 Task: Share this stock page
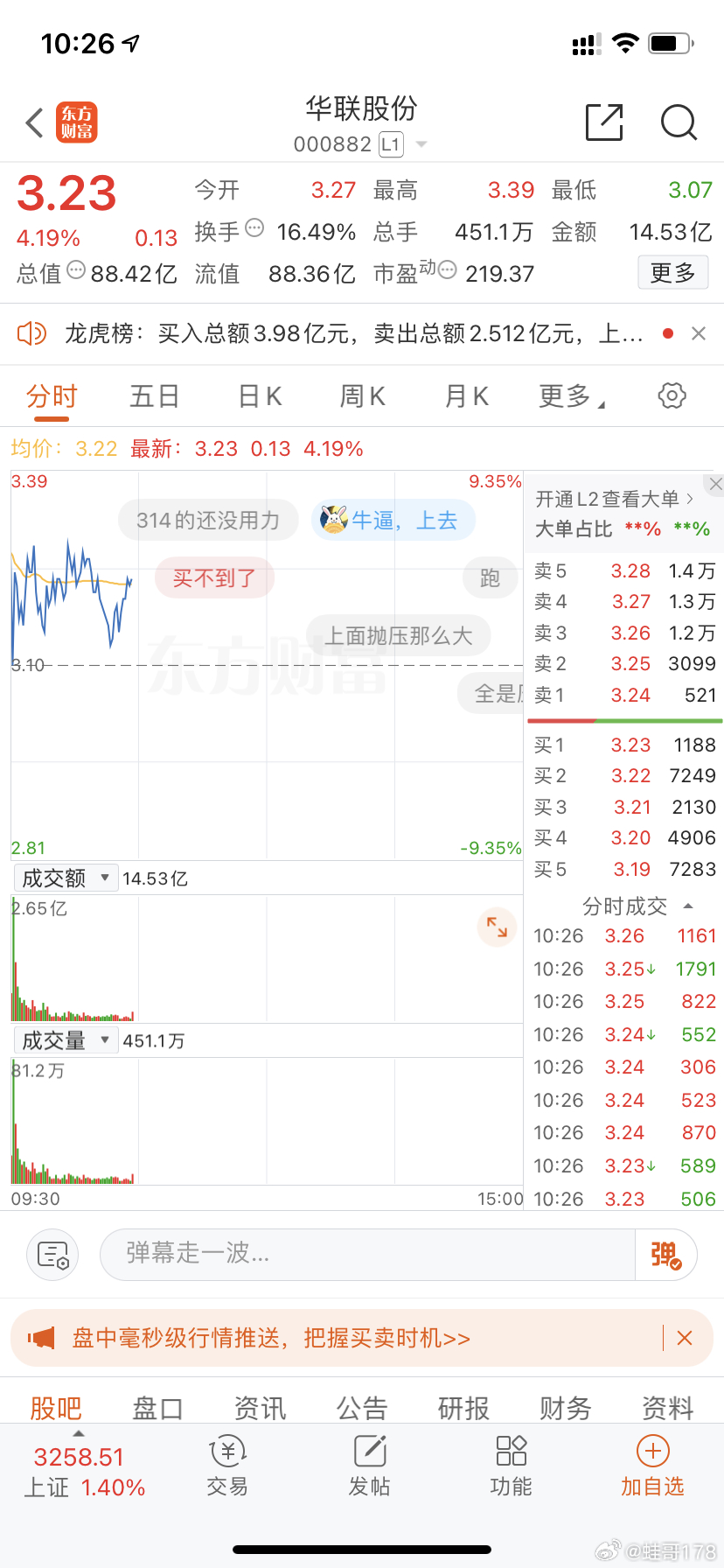pyautogui.click(x=604, y=122)
